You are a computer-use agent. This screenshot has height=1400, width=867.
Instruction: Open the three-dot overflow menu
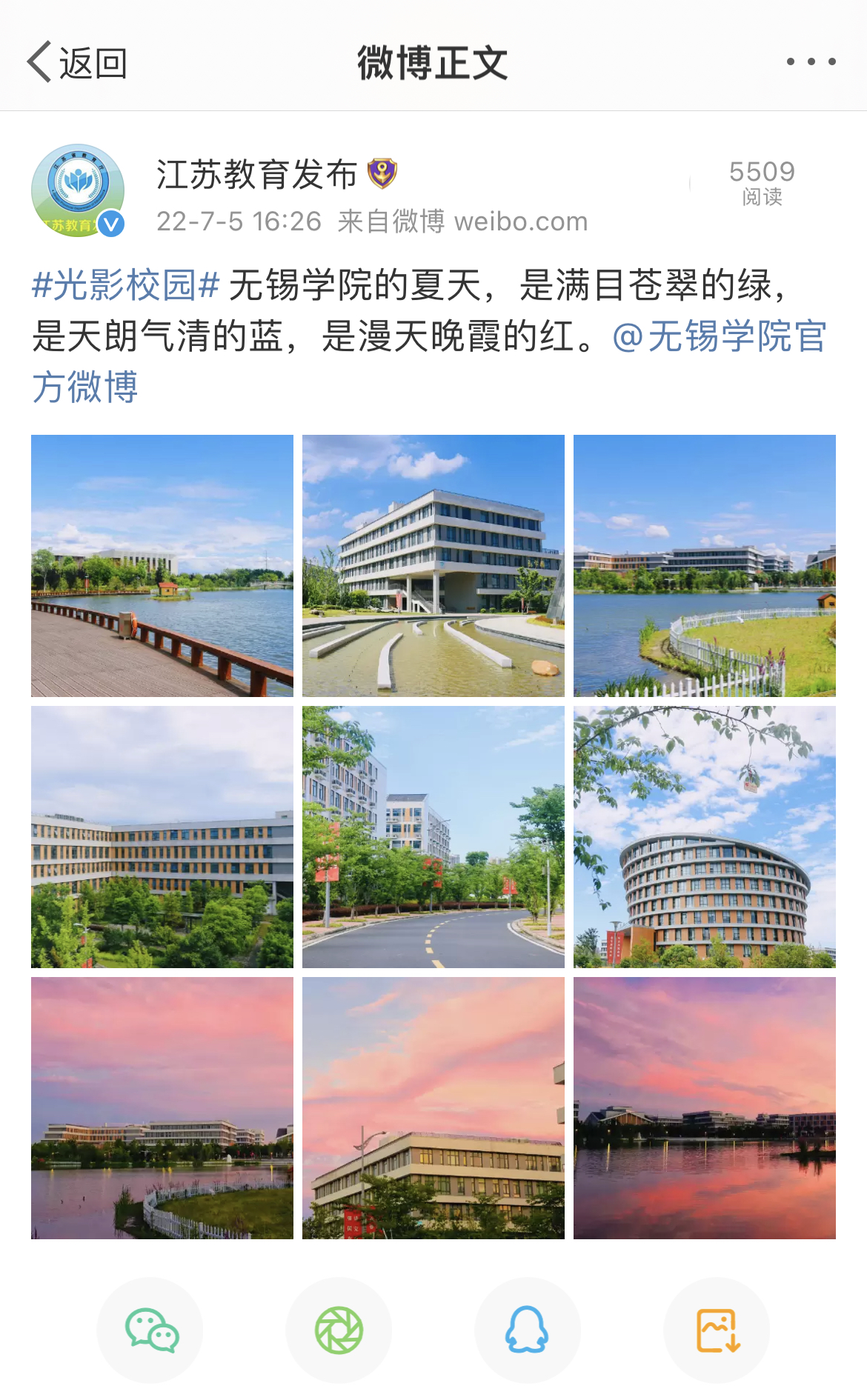tap(811, 62)
